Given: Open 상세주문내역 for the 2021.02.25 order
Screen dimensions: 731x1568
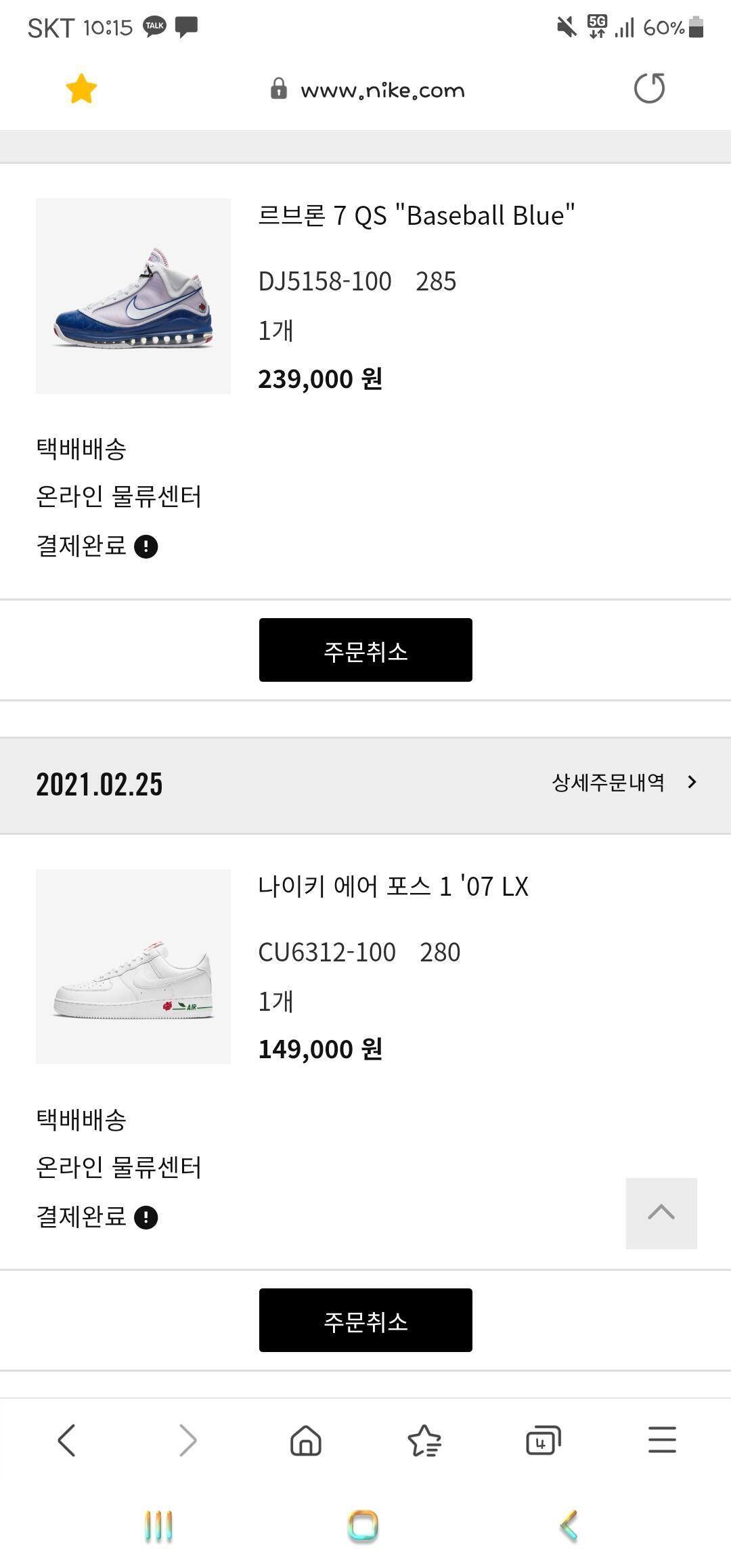Looking at the screenshot, I should click(x=623, y=783).
